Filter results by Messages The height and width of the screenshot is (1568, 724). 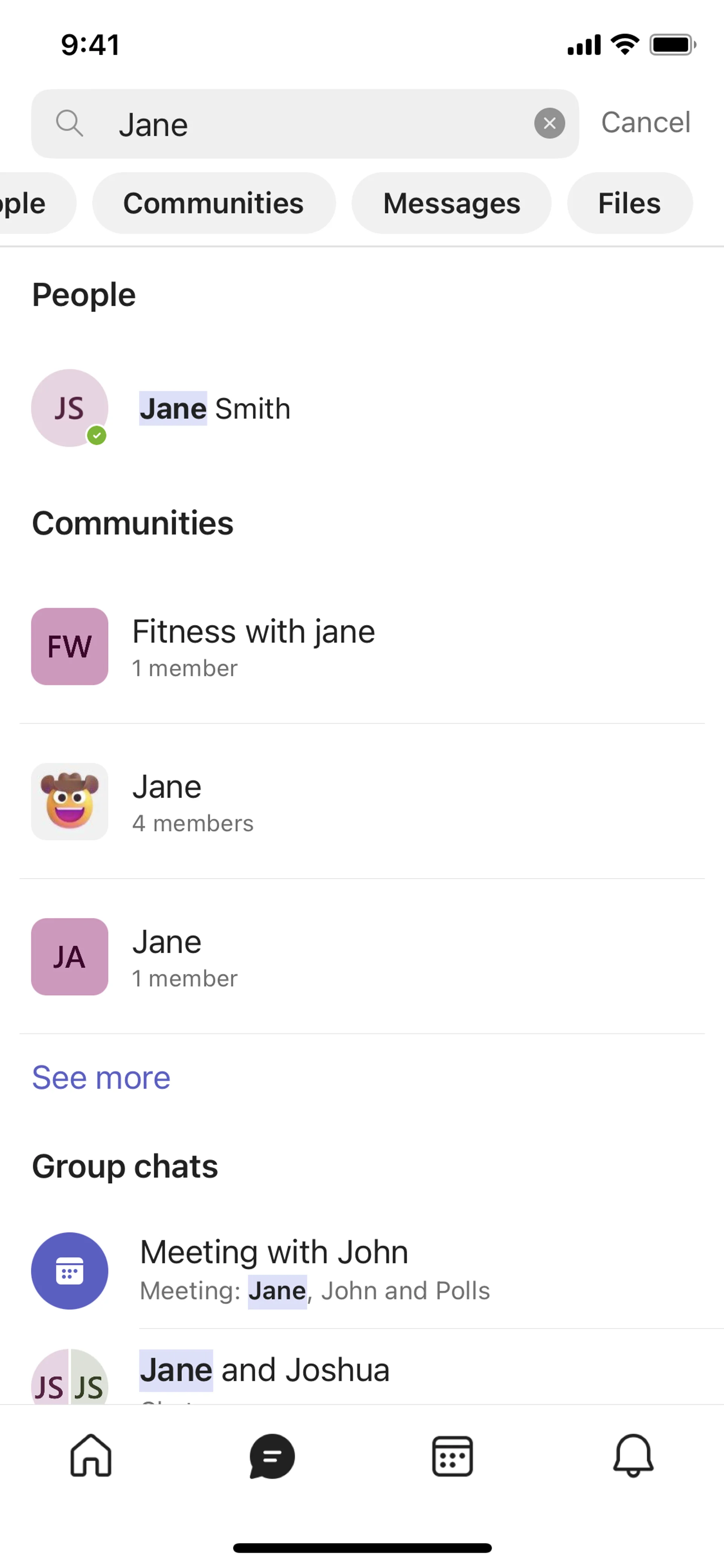click(x=451, y=203)
